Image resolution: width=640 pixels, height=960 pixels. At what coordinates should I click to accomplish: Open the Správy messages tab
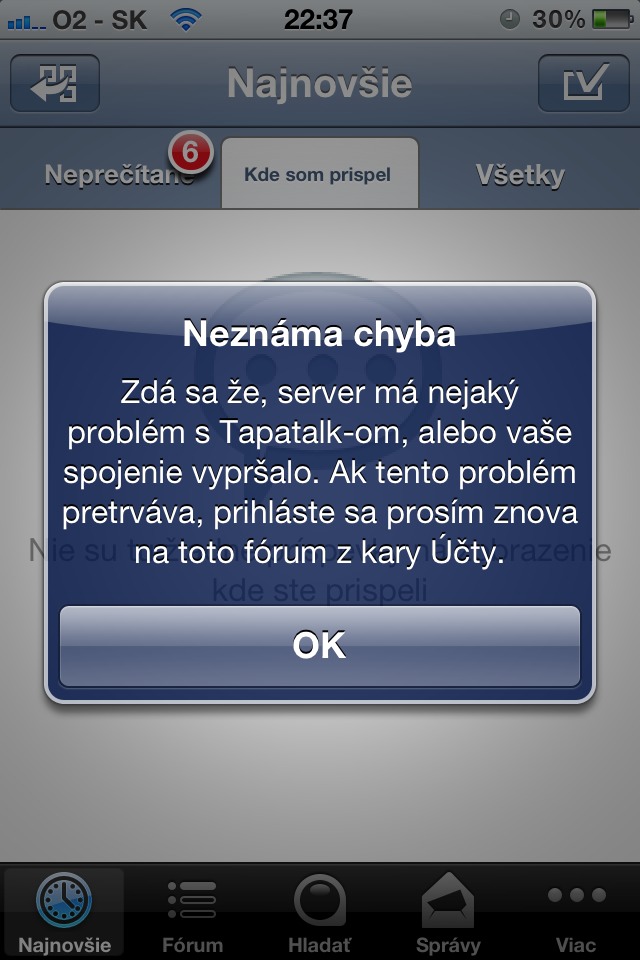(x=448, y=912)
